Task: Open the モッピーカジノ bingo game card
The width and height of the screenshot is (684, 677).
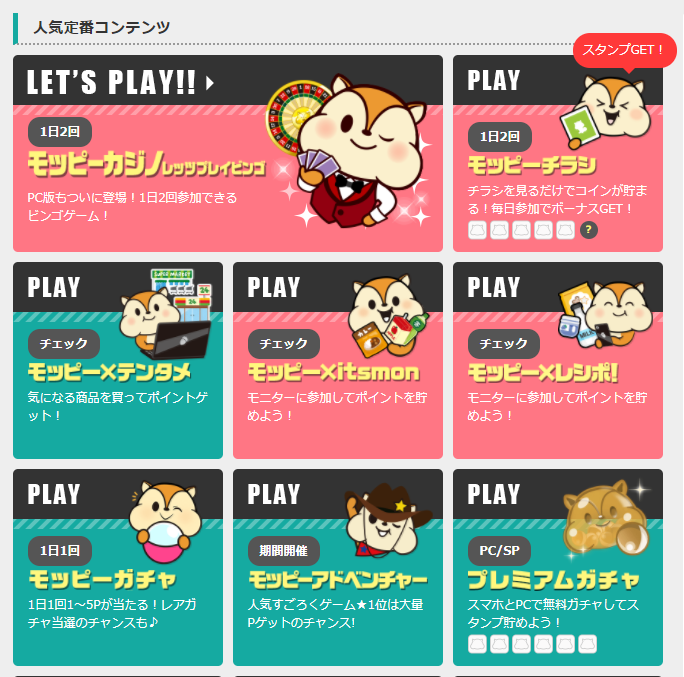Action: pyautogui.click(x=227, y=153)
